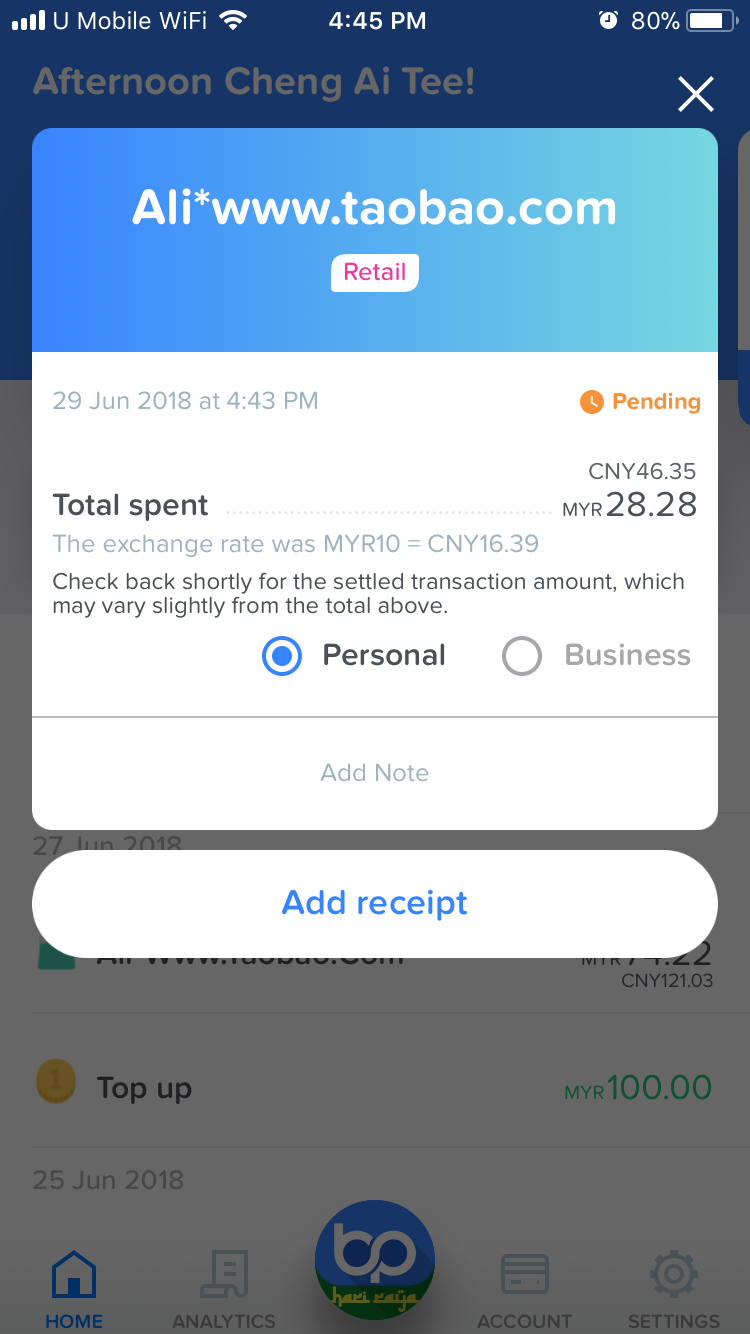Switch to the Analytics tab
The width and height of the screenshot is (750, 1334).
click(224, 1290)
